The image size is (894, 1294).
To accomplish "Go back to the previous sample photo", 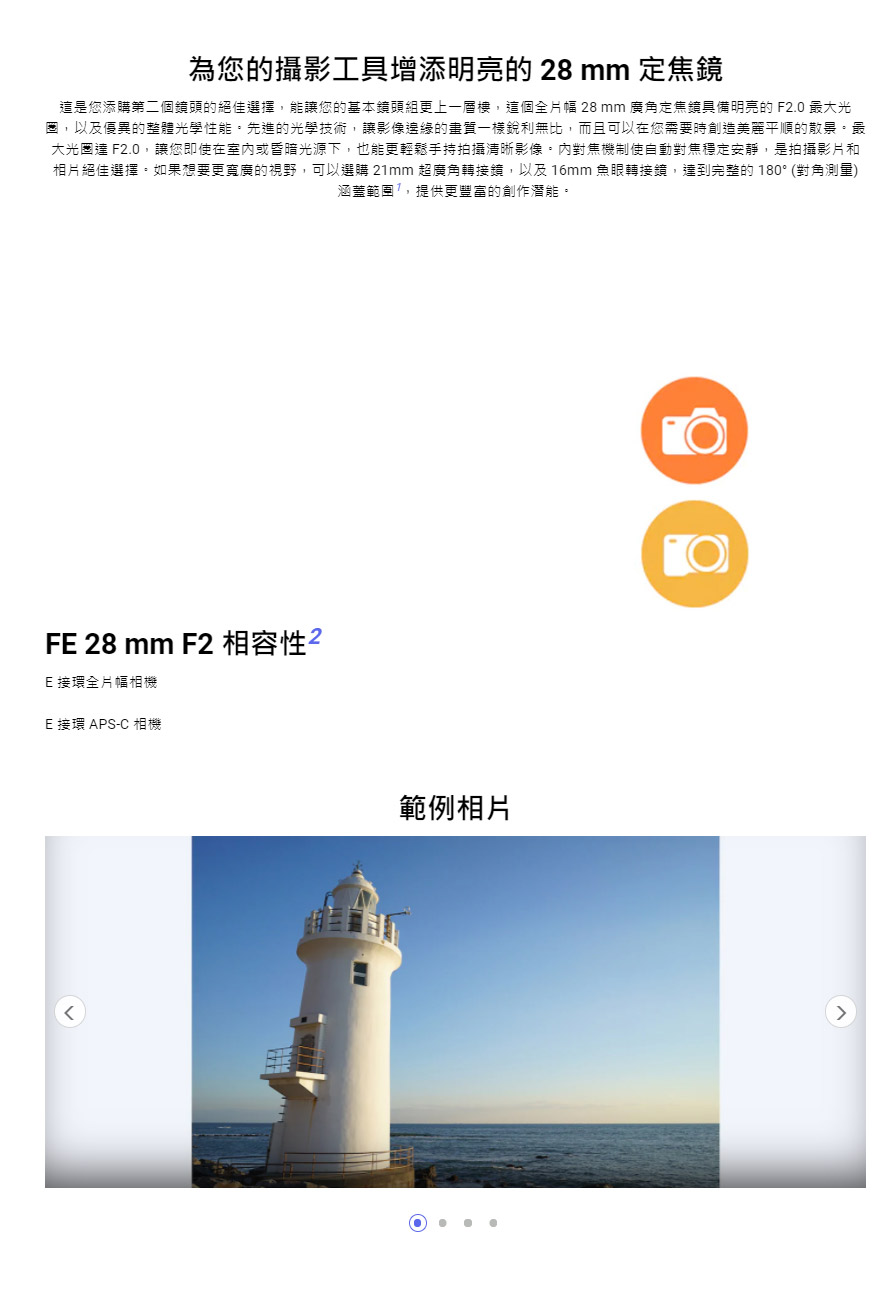I will tap(70, 1012).
